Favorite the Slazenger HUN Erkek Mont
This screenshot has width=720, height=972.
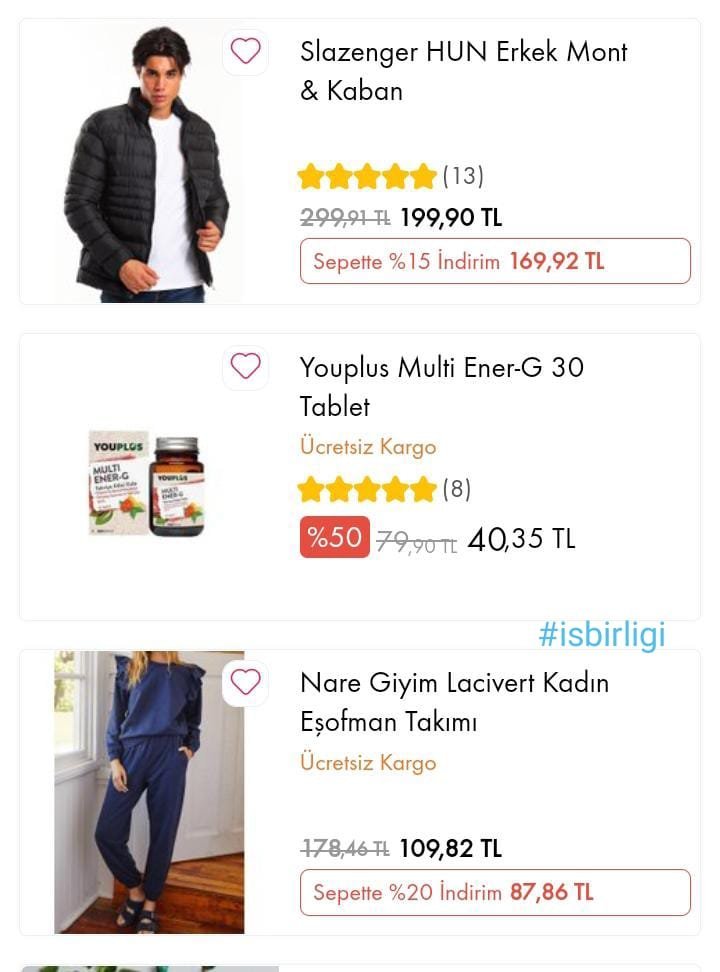pyautogui.click(x=245, y=51)
